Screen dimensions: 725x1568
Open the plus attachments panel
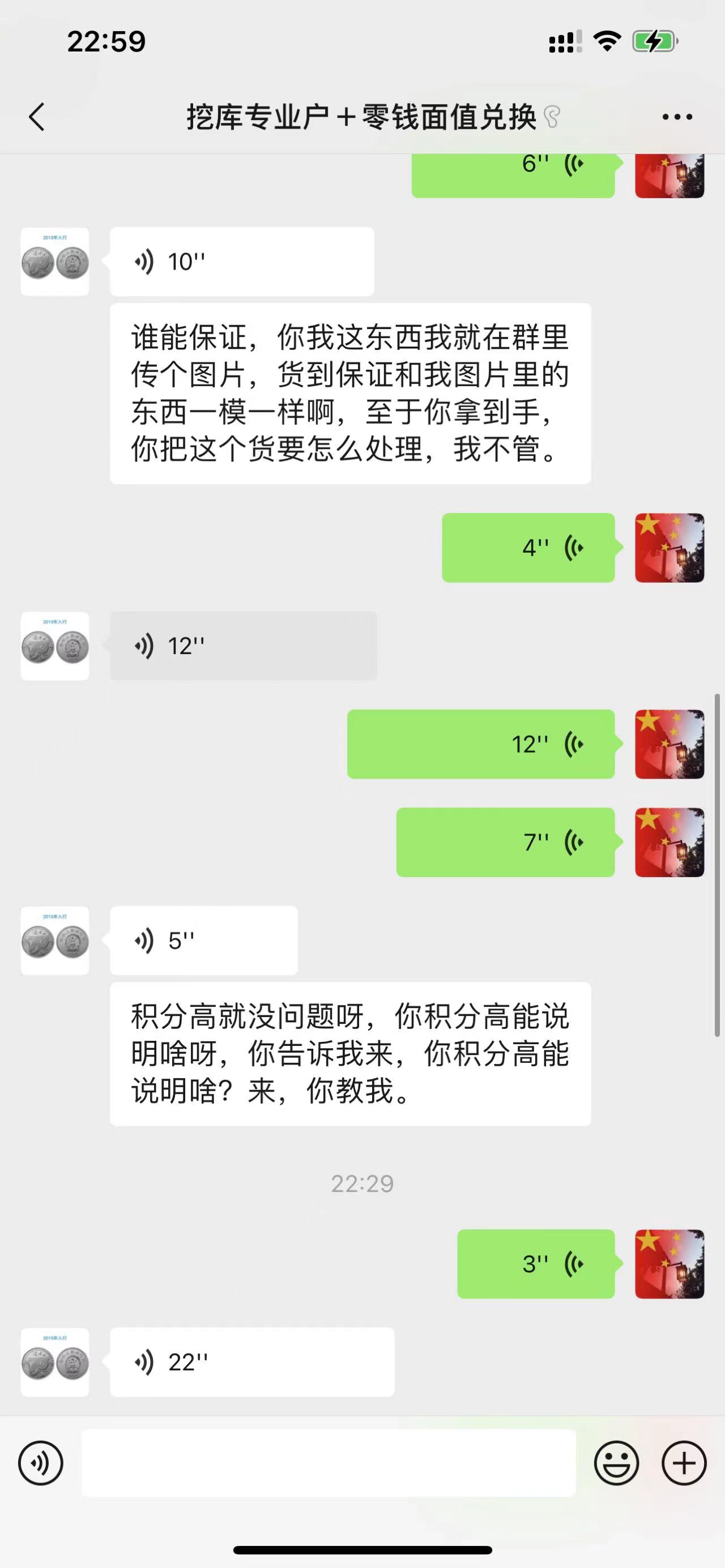[684, 1463]
